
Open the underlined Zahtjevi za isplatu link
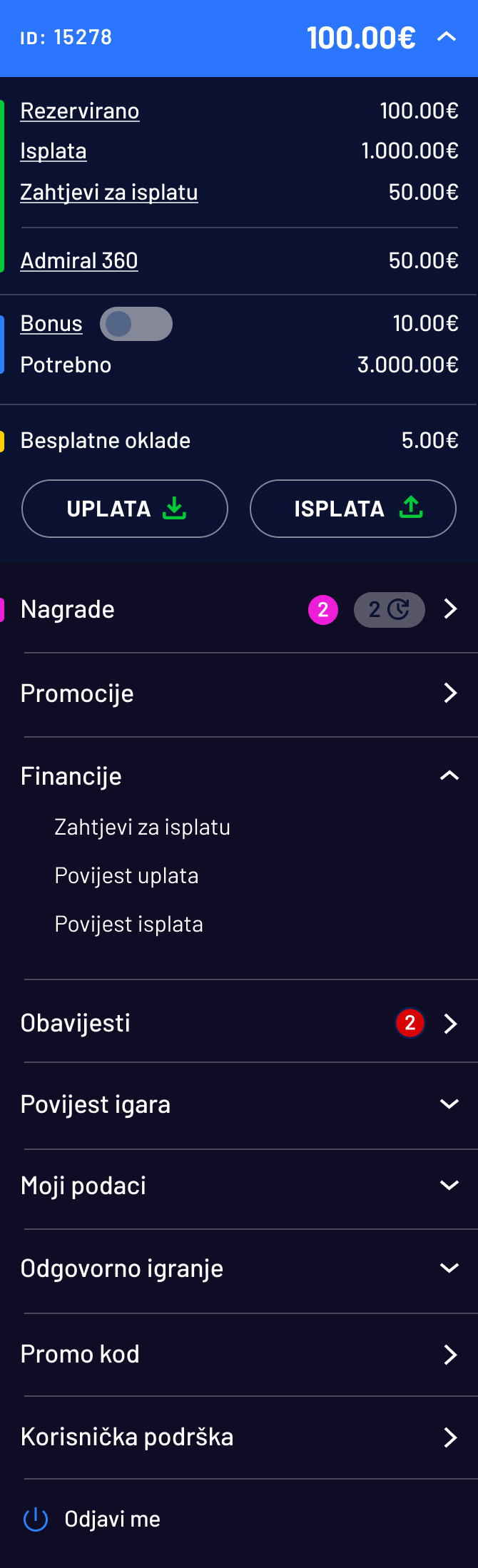[109, 193]
